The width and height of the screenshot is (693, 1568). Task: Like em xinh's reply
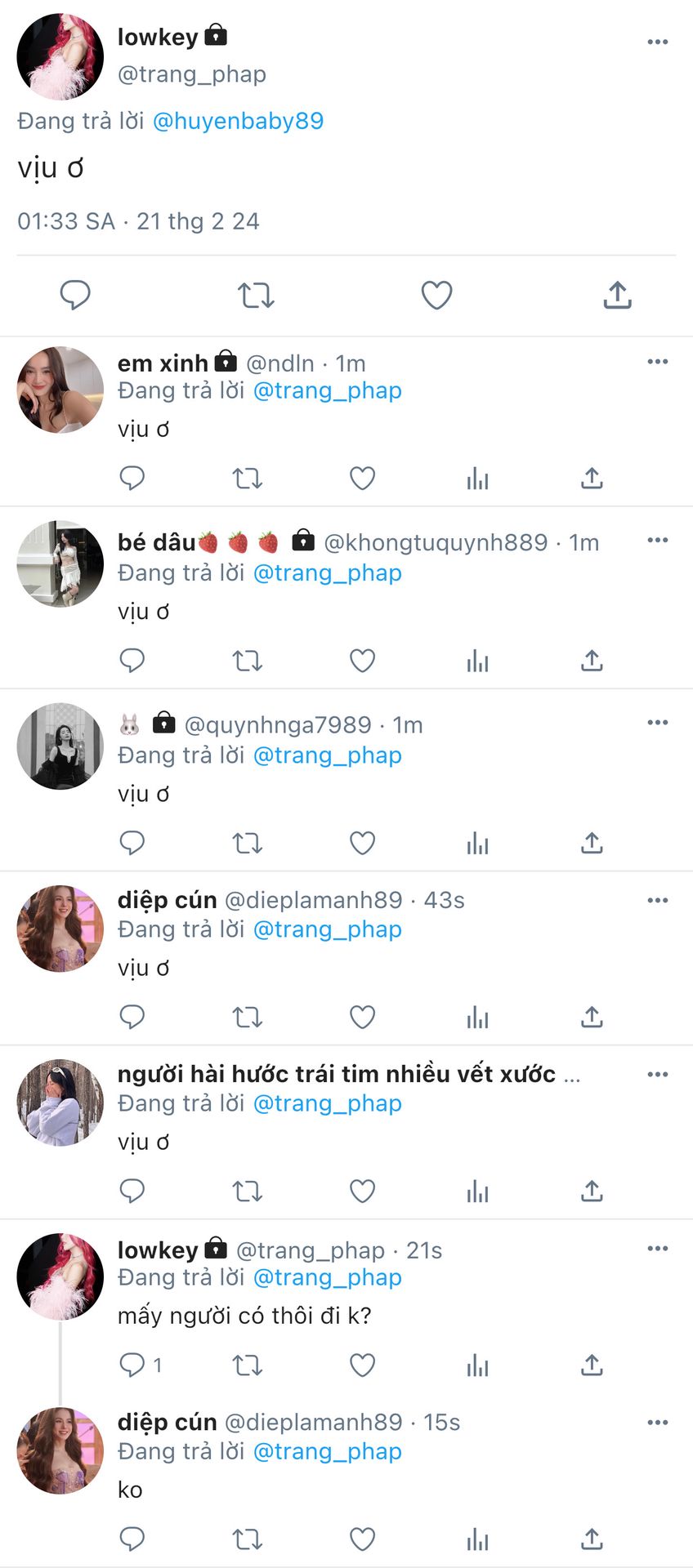click(362, 478)
